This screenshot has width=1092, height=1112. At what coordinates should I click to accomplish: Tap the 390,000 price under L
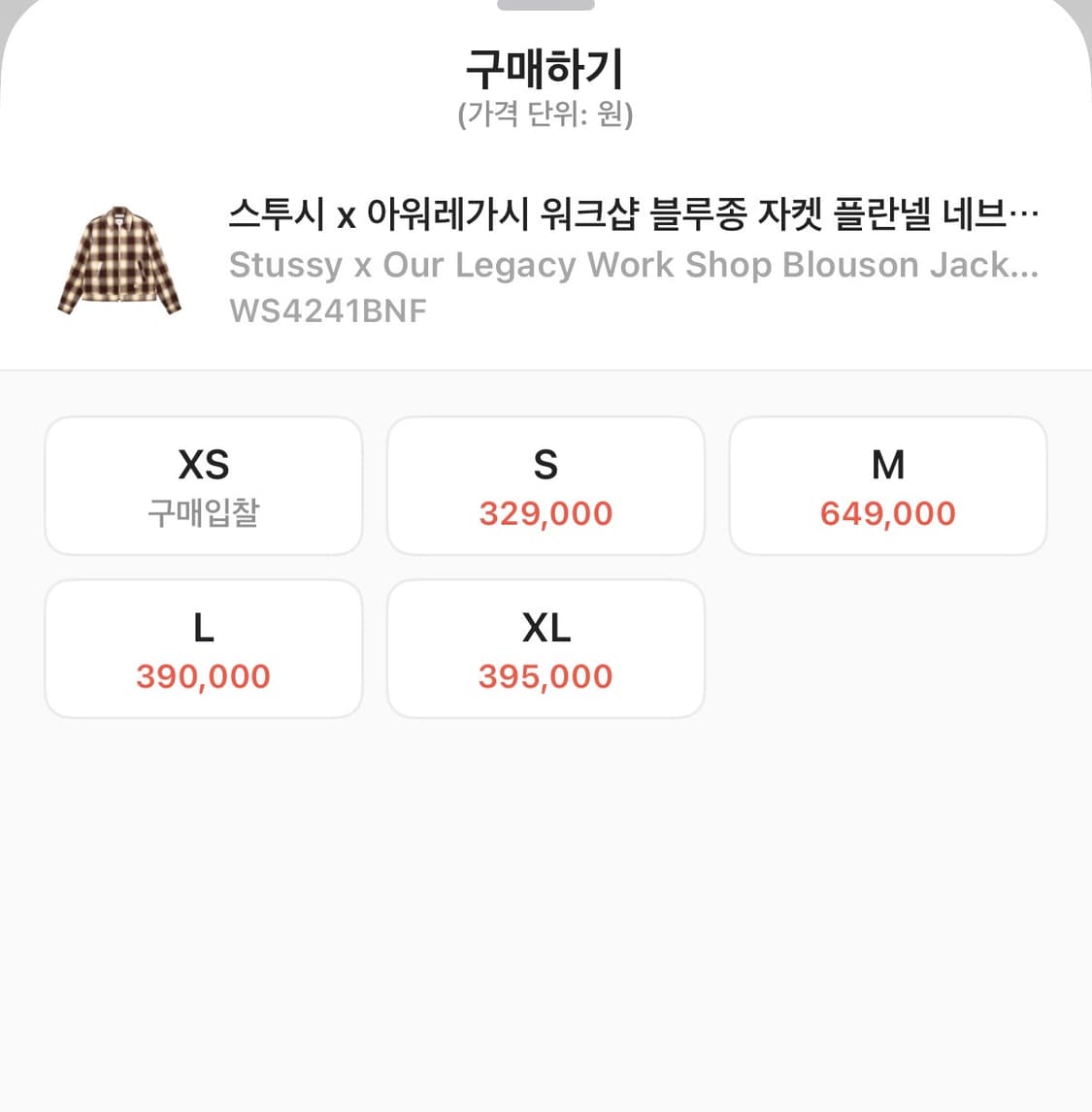click(x=203, y=676)
